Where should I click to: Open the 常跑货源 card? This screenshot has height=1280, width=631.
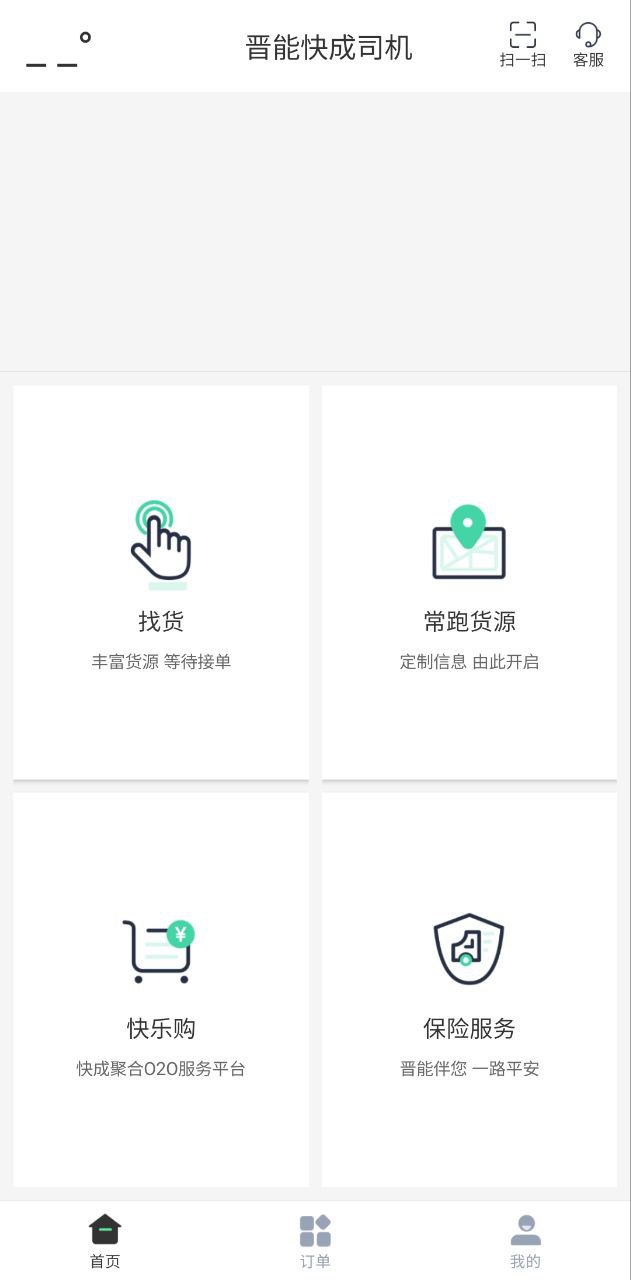tap(469, 582)
